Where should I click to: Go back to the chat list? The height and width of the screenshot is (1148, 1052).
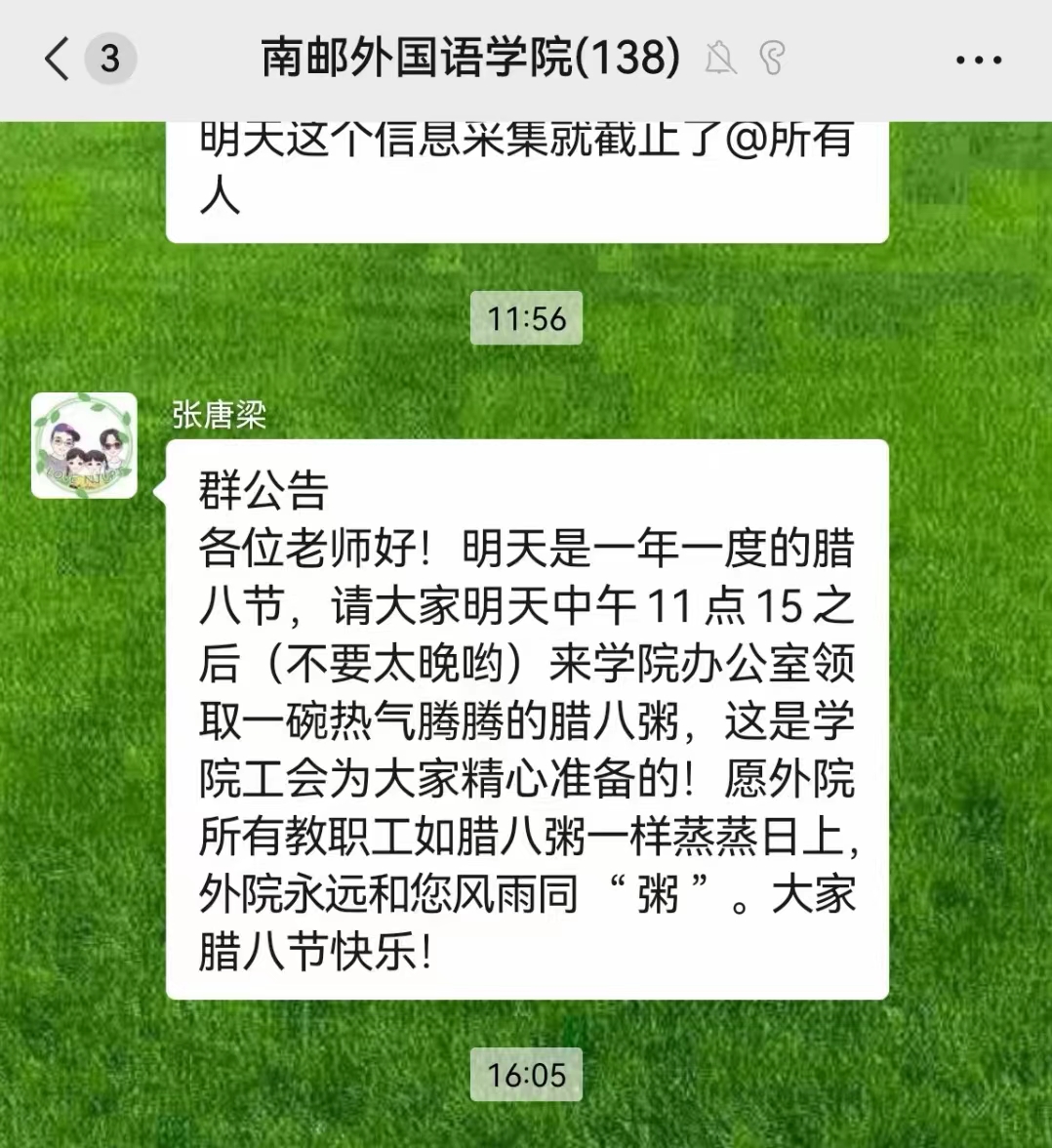point(59,59)
